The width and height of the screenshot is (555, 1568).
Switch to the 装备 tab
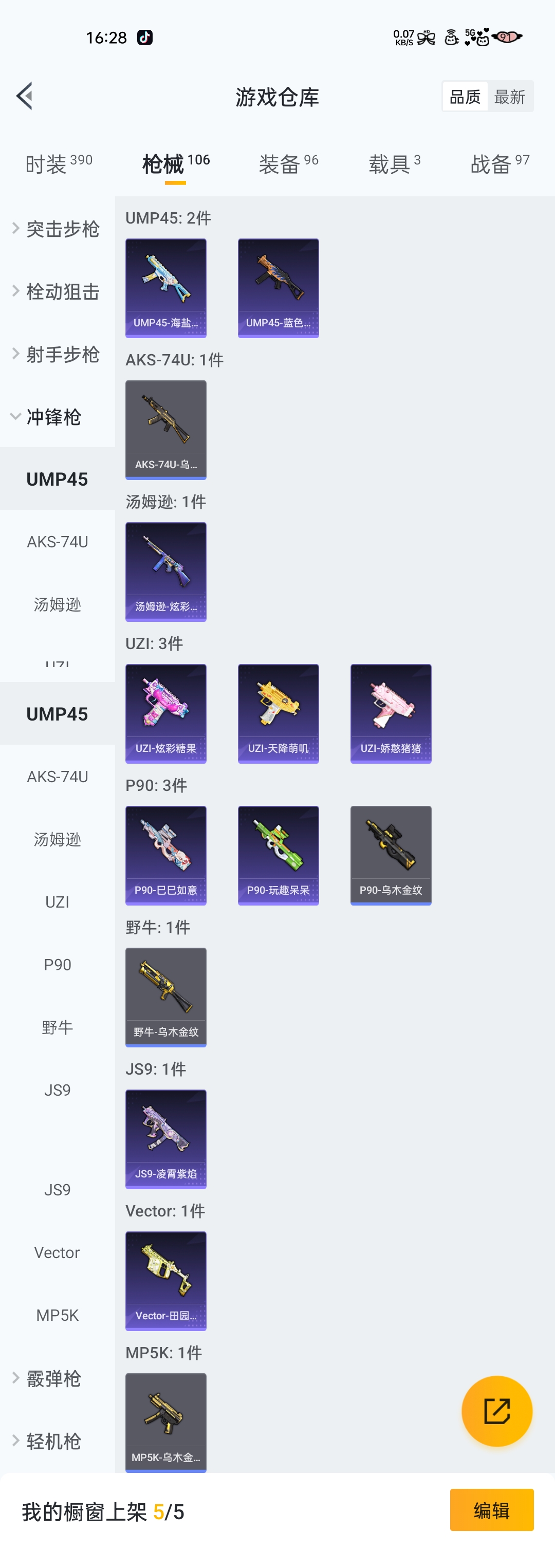tap(288, 164)
